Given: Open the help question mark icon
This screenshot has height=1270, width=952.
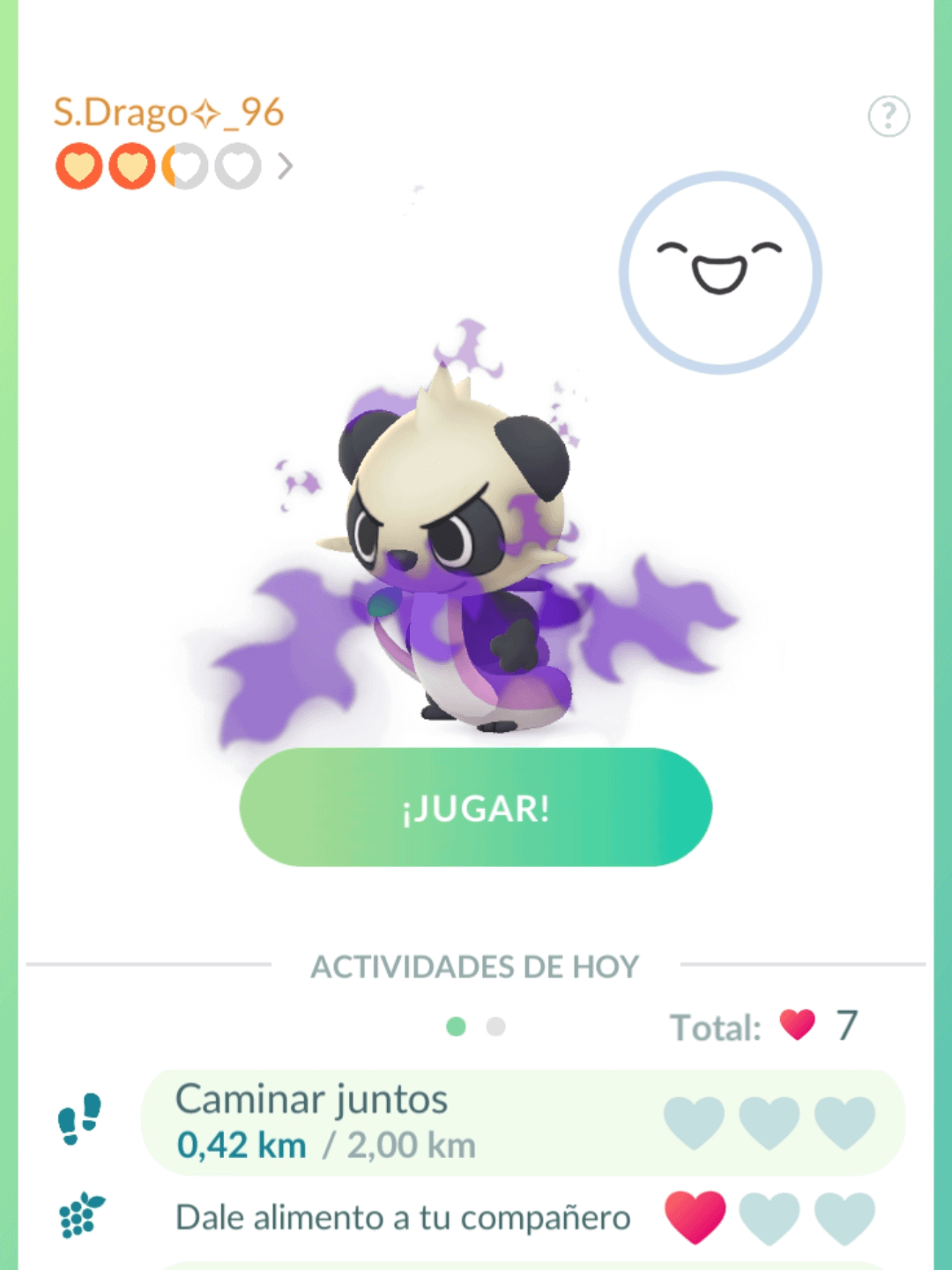Looking at the screenshot, I should [x=889, y=116].
